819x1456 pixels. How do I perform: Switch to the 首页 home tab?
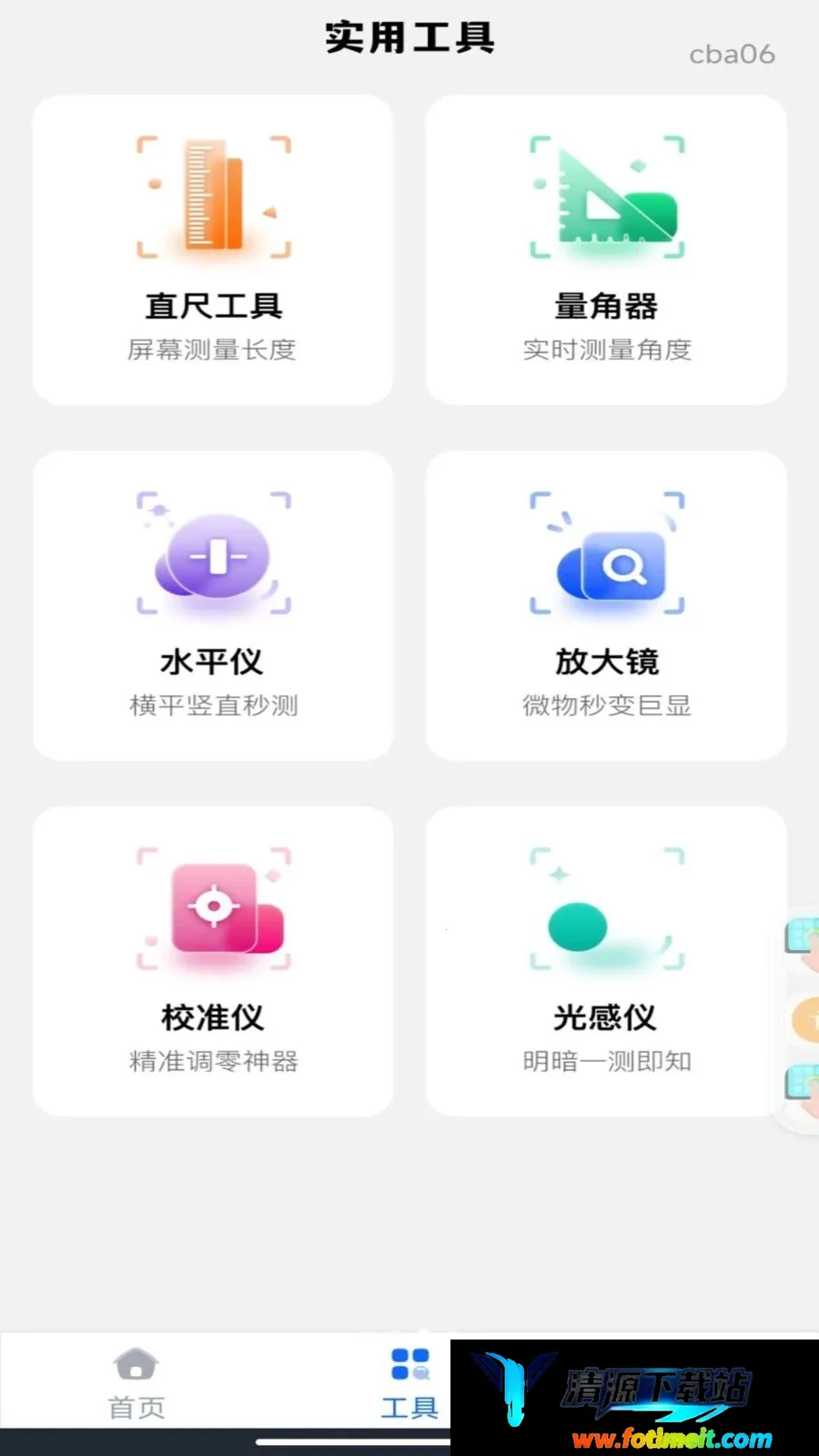pos(136,1383)
